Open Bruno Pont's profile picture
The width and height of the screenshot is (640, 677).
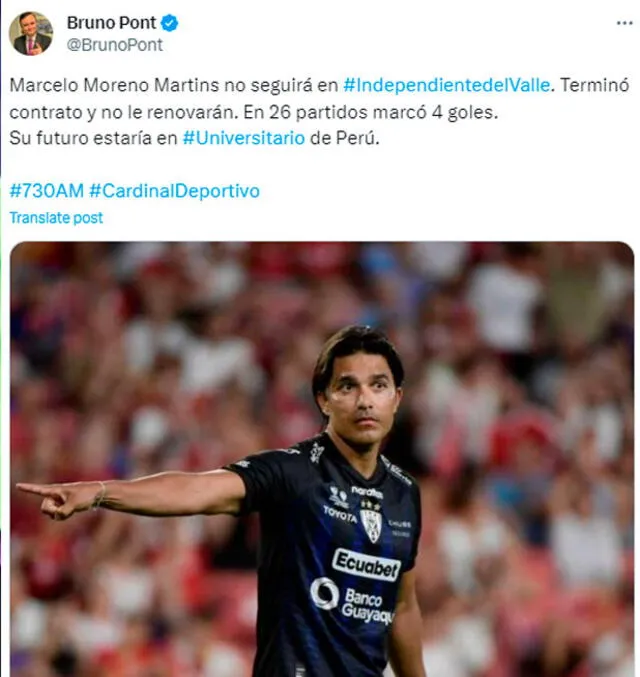[30, 33]
